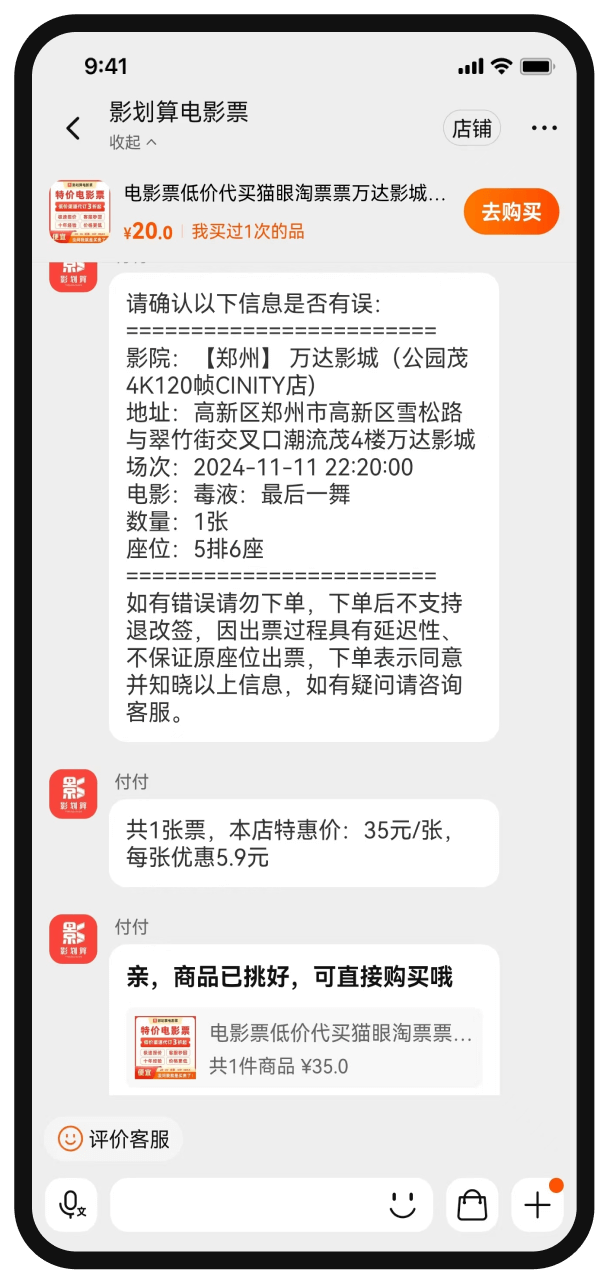Tap the seller avatar beside the 共1张票 message

[x=73, y=794]
